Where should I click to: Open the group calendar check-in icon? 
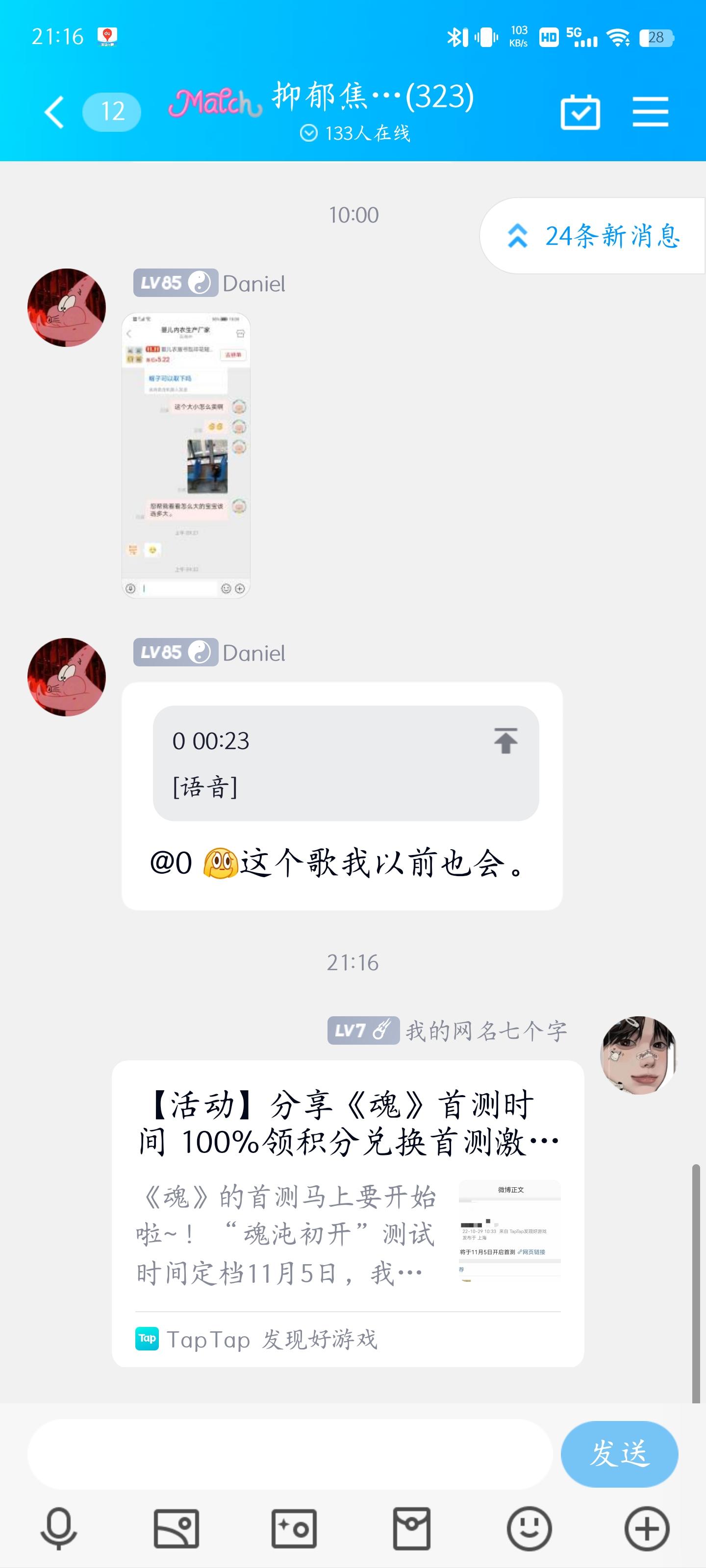[x=580, y=112]
